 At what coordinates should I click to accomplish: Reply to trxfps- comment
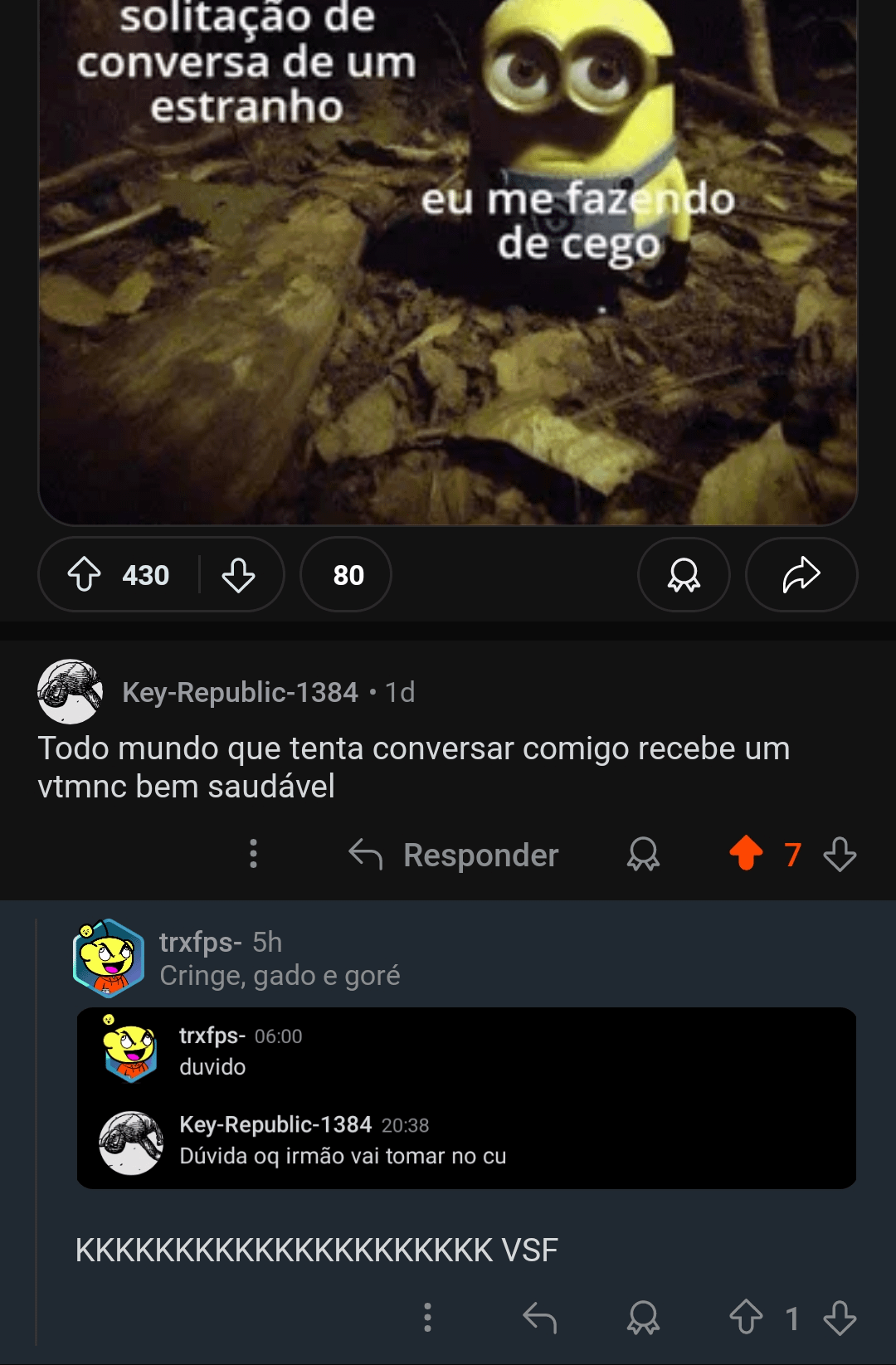[539, 1318]
